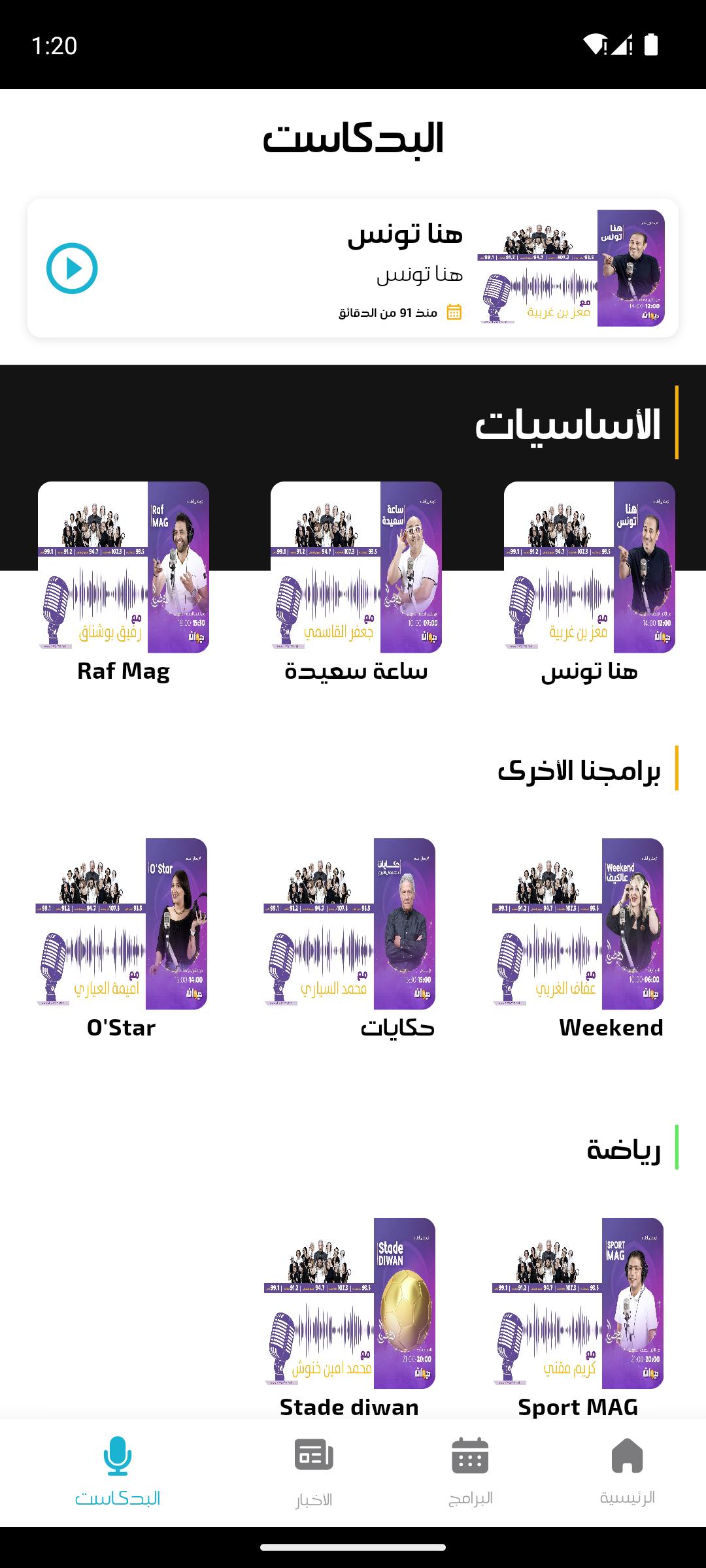Screen dimensions: 706x1568
Task: Open the Sport MAG podcast
Action: 578,1303
